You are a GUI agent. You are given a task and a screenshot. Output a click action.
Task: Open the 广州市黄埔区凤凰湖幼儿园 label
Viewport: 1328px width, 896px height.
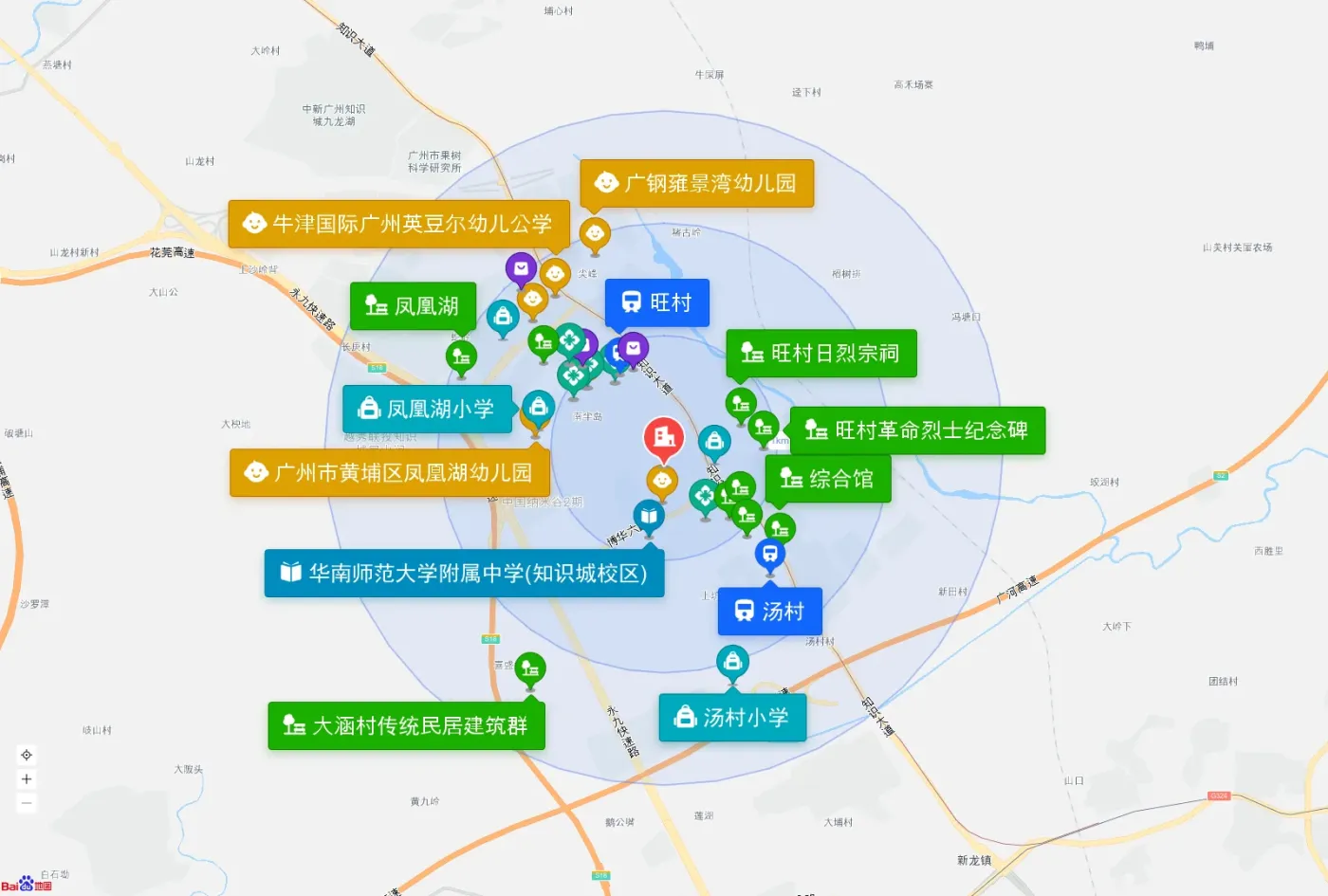390,472
